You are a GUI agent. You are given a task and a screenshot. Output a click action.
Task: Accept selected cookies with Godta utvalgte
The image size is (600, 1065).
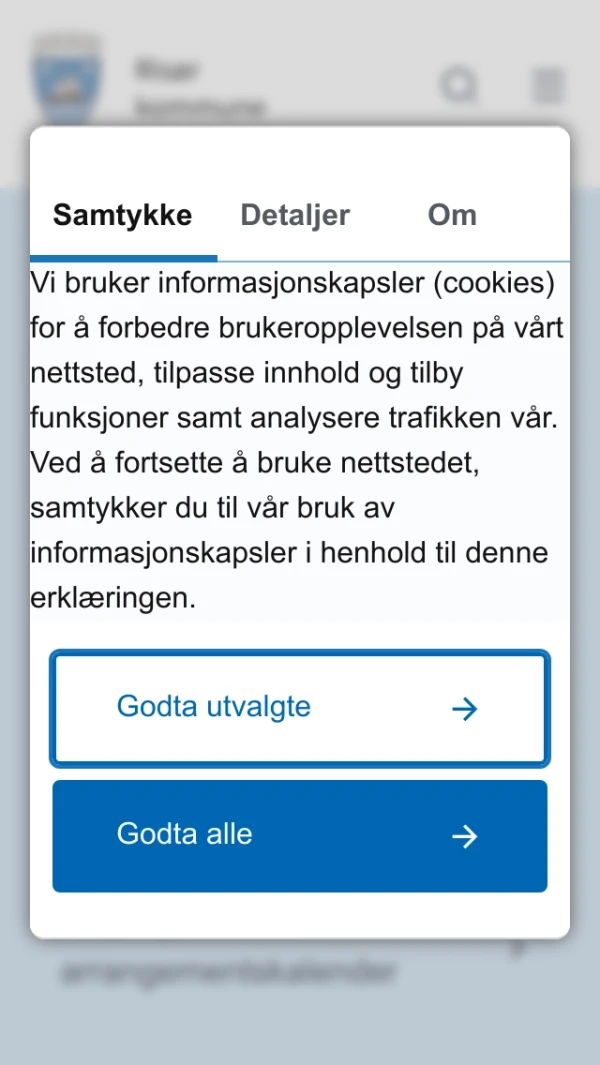click(299, 708)
